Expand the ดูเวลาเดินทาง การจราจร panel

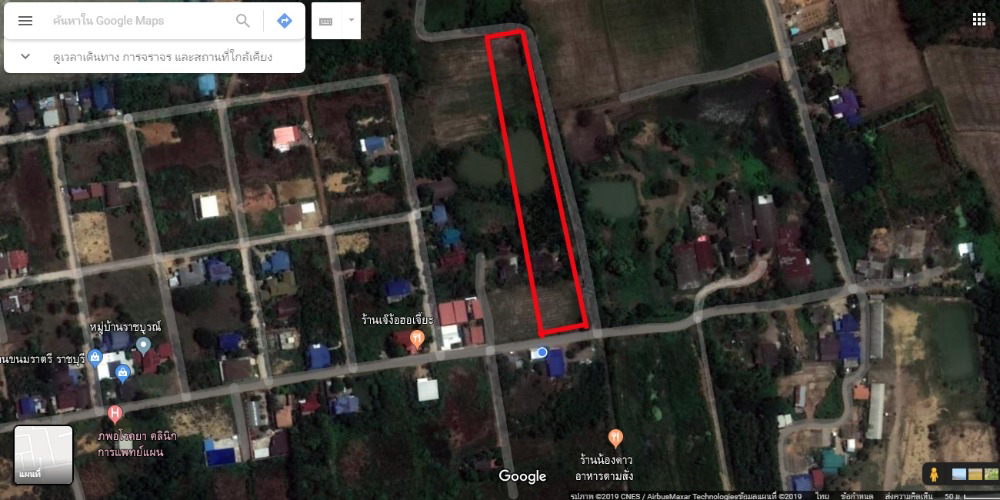pos(25,57)
